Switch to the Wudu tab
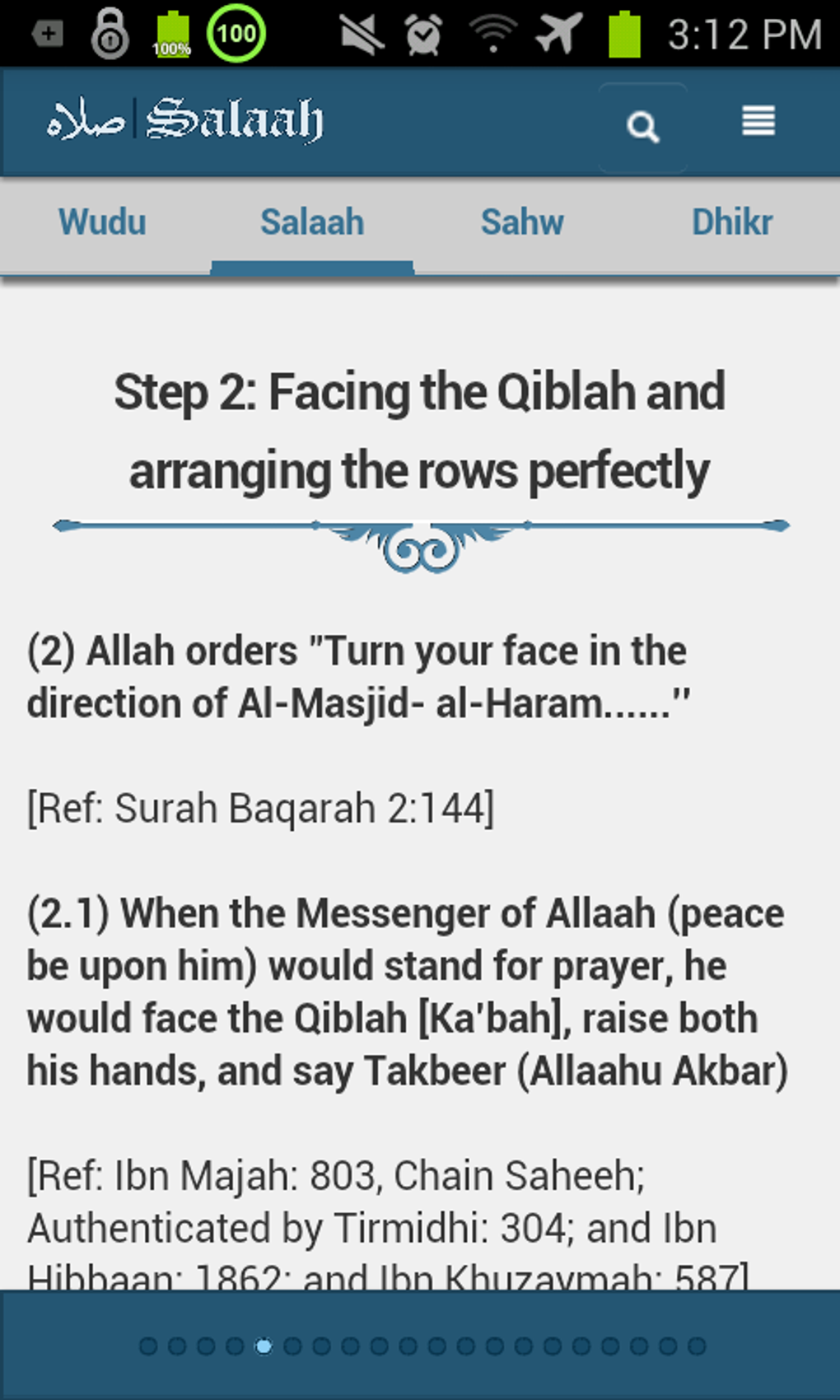This screenshot has width=840, height=1400. pos(102,222)
